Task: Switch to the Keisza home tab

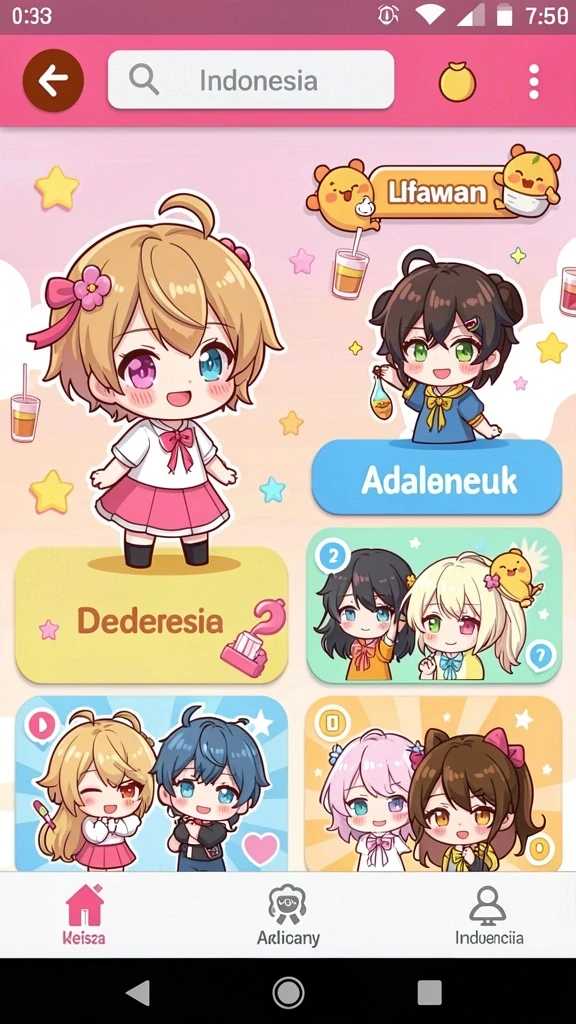Action: tap(84, 915)
